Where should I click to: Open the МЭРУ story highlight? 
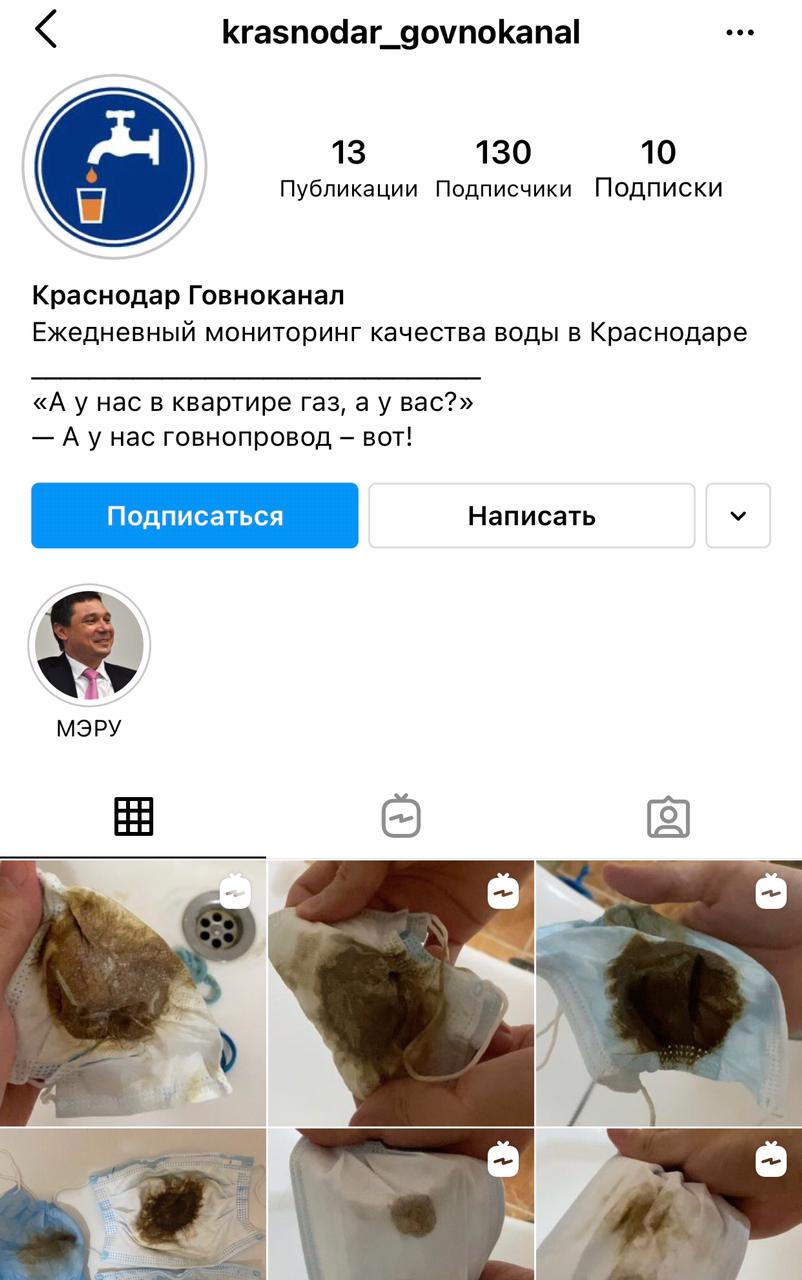(89, 645)
